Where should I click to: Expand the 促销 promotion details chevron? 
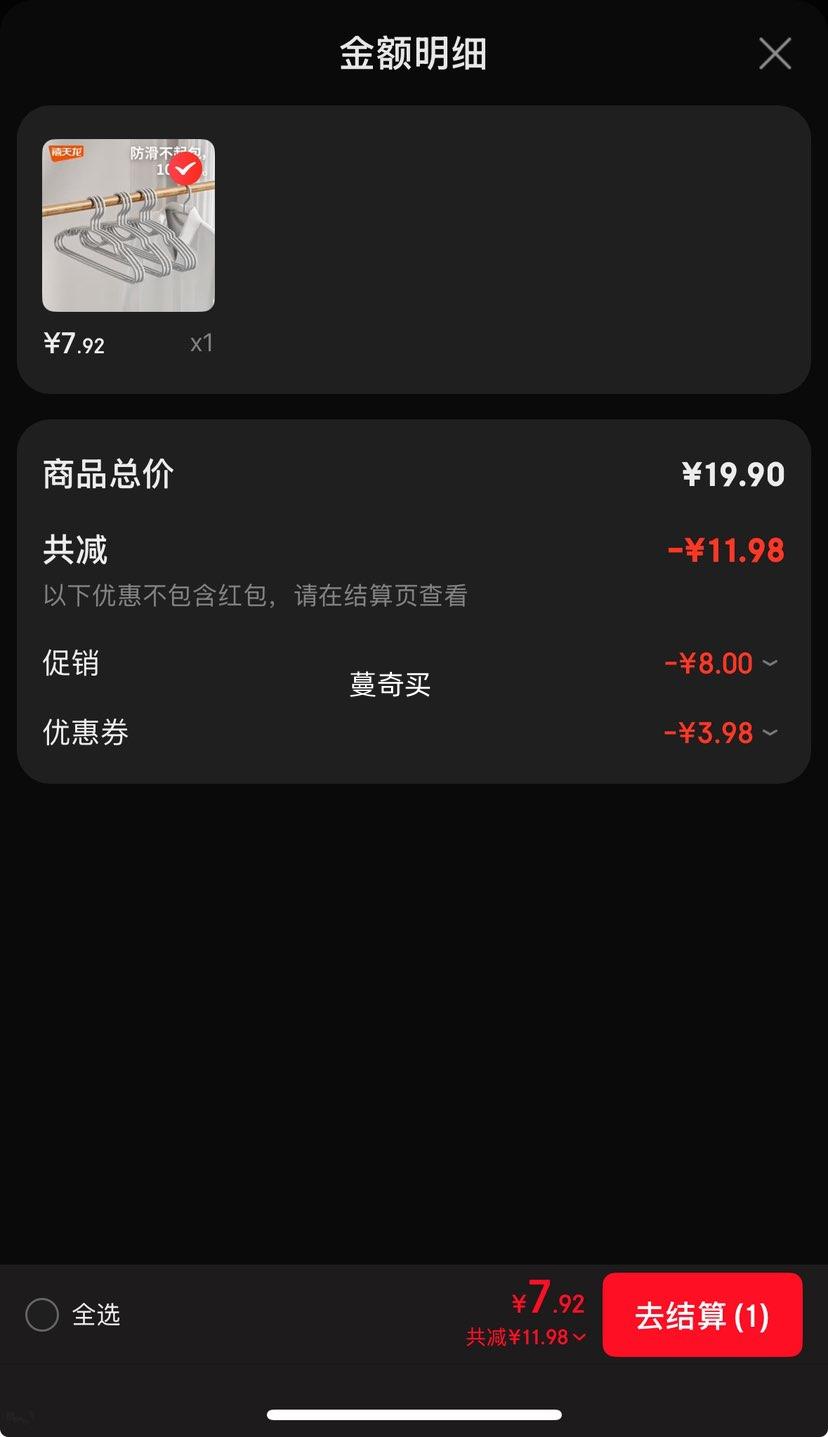pos(769,663)
